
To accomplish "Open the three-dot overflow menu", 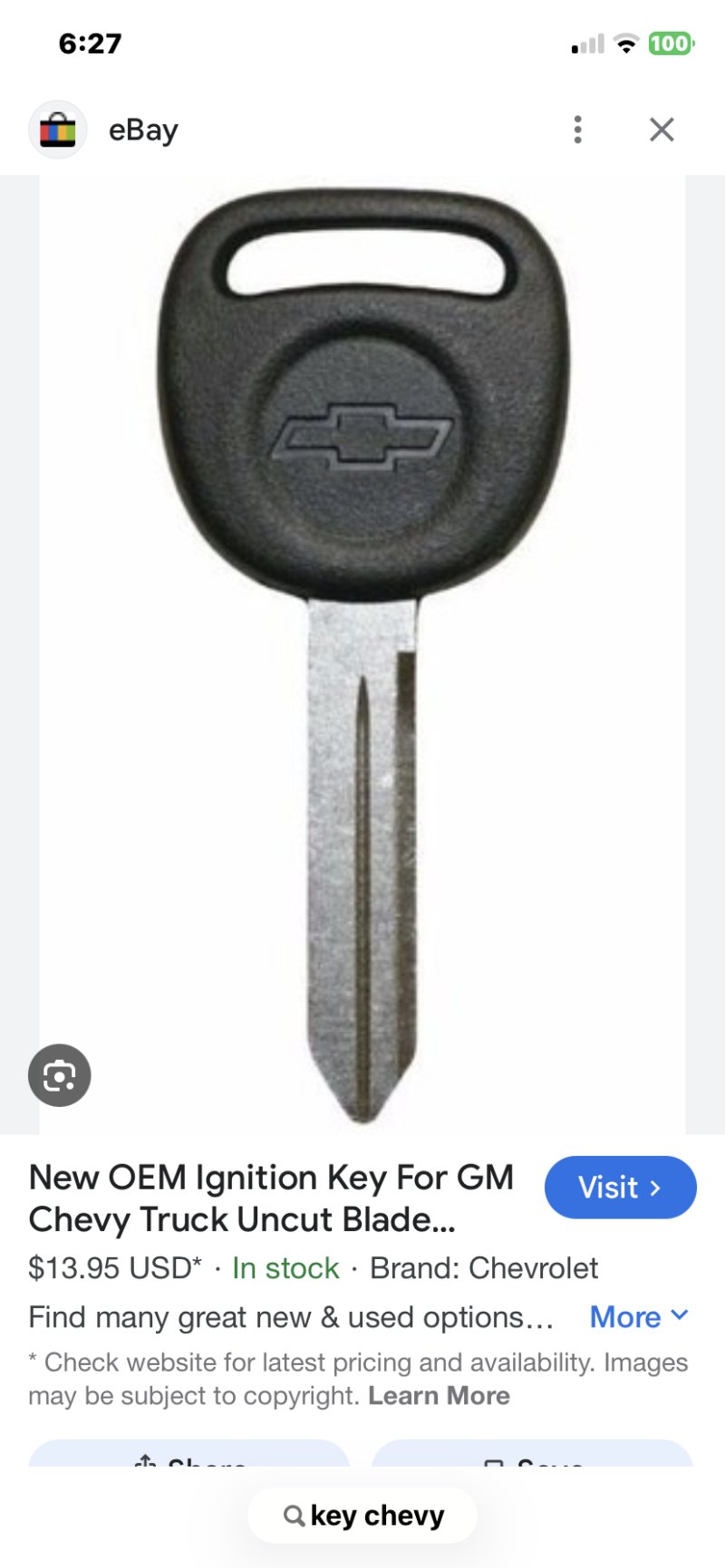I will [x=577, y=130].
